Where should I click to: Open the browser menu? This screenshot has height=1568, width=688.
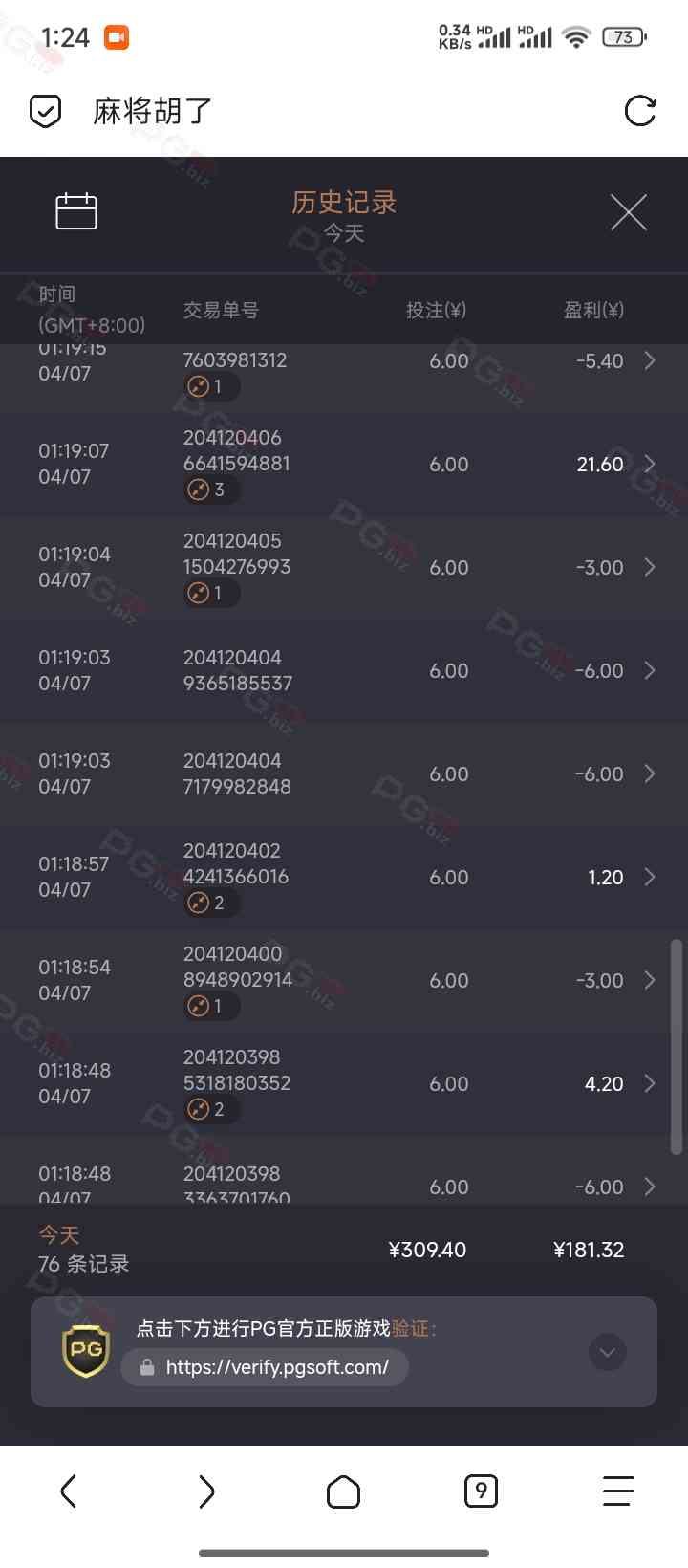pyautogui.click(x=618, y=1491)
